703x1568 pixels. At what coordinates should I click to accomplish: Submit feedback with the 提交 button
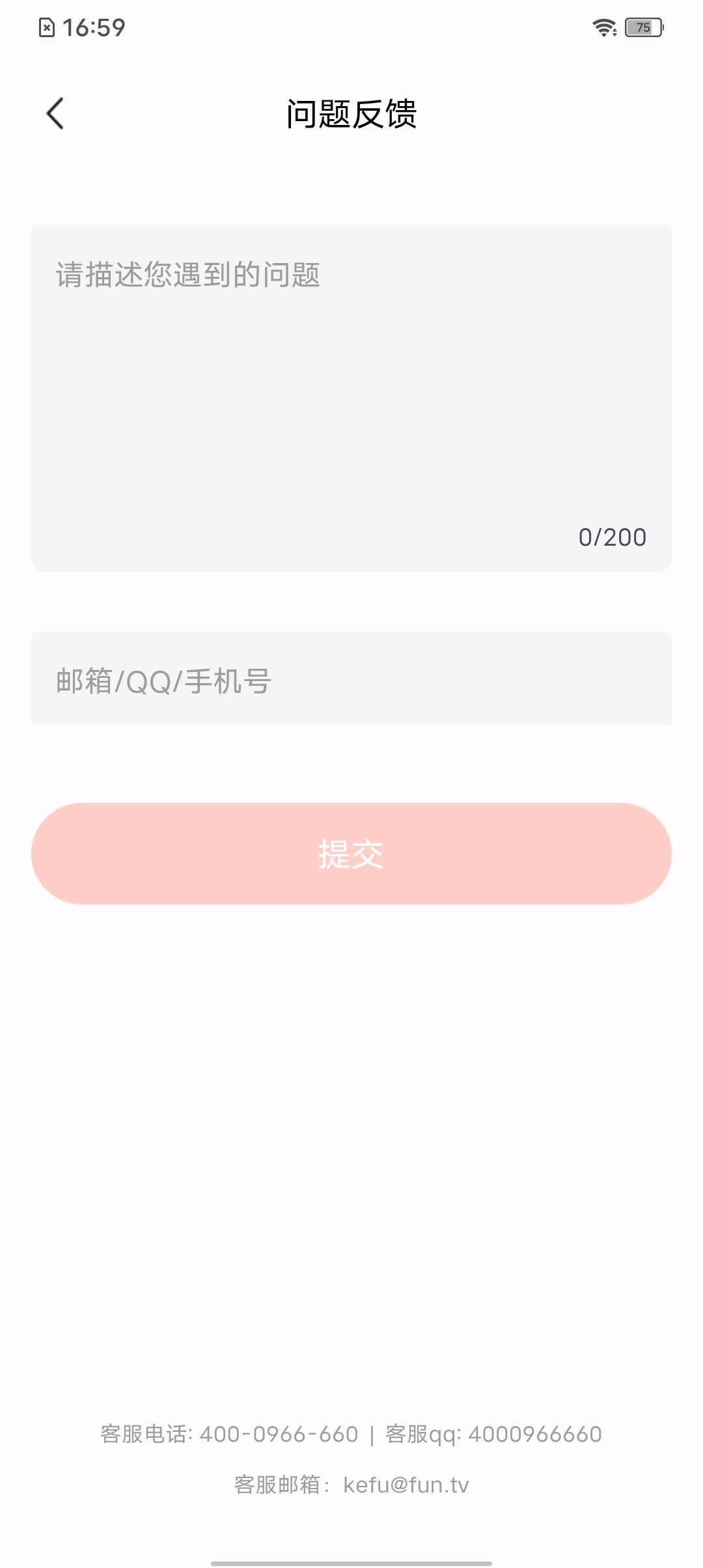(x=351, y=854)
